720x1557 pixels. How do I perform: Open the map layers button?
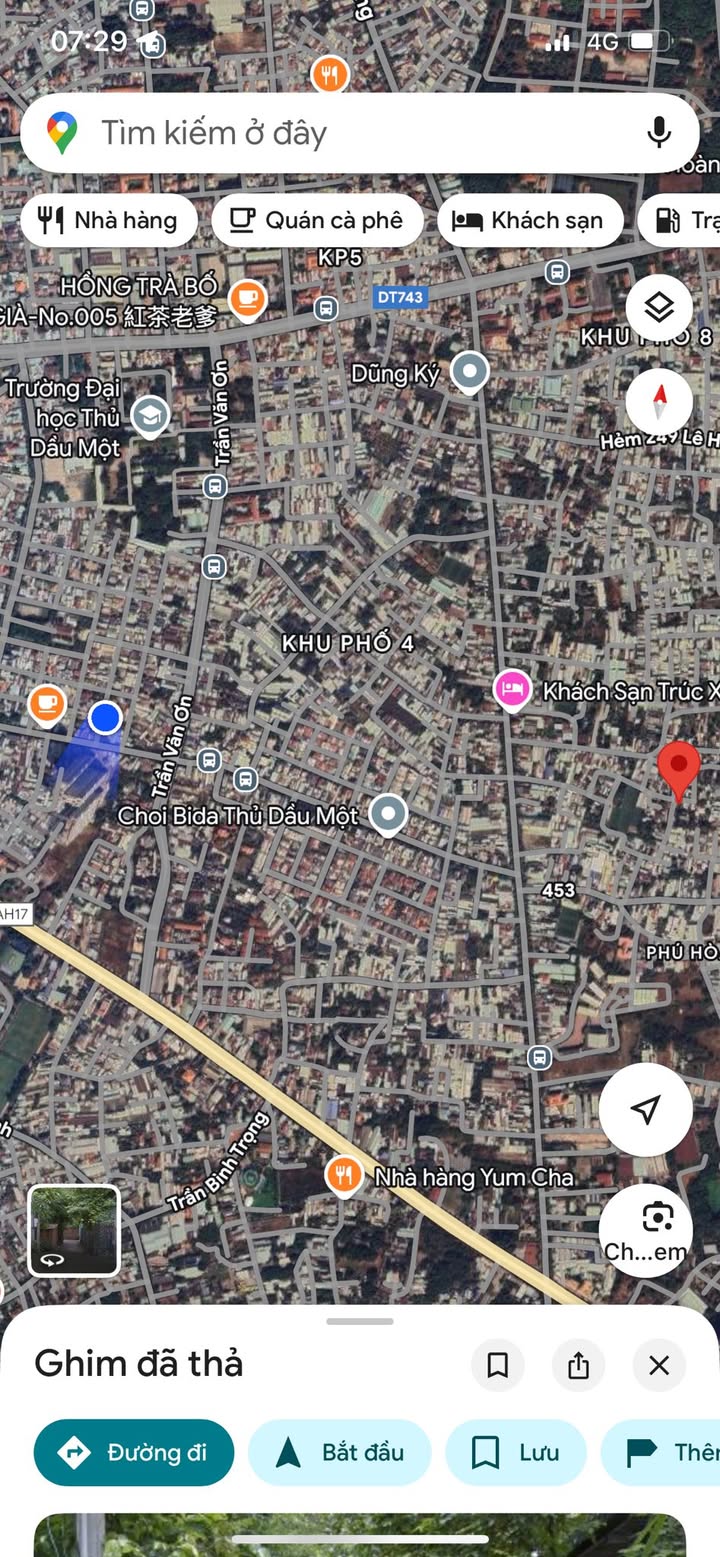(x=659, y=308)
